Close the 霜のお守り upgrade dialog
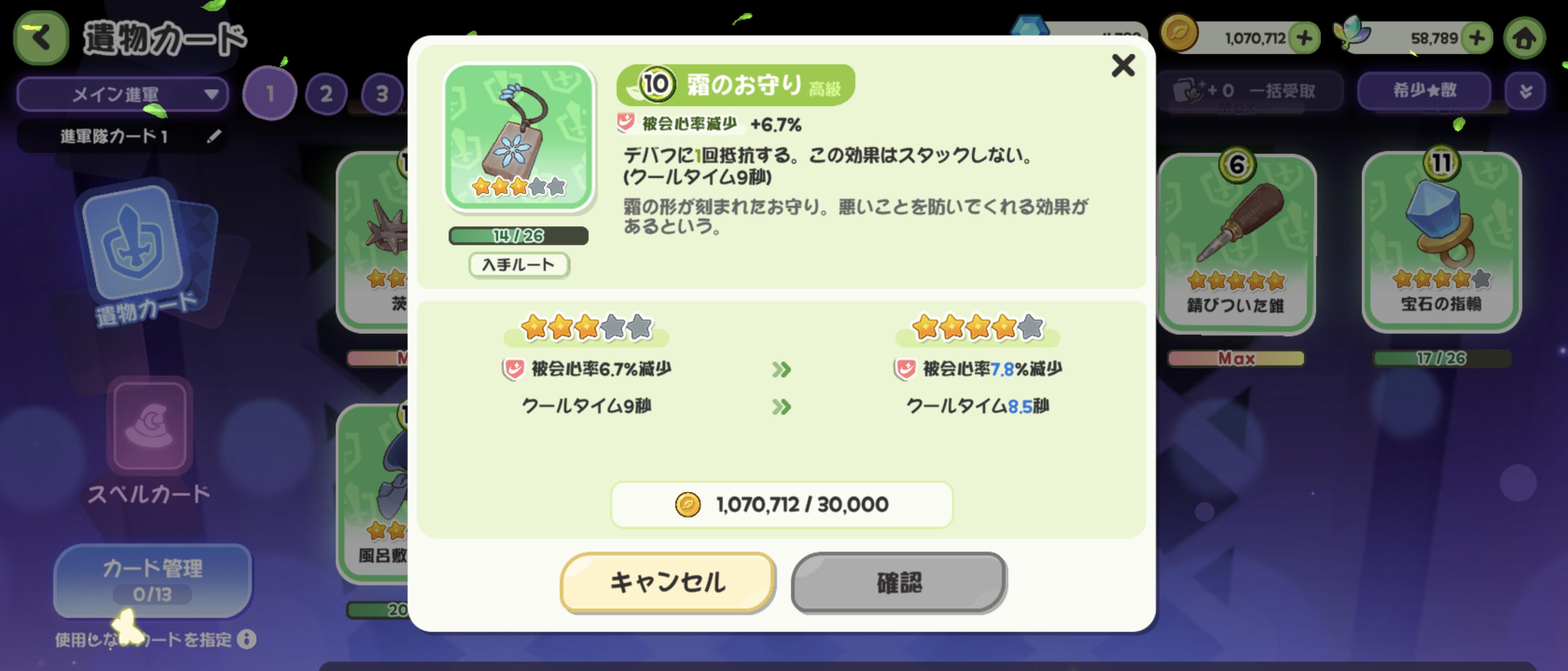The width and height of the screenshot is (1568, 671). tap(1123, 65)
